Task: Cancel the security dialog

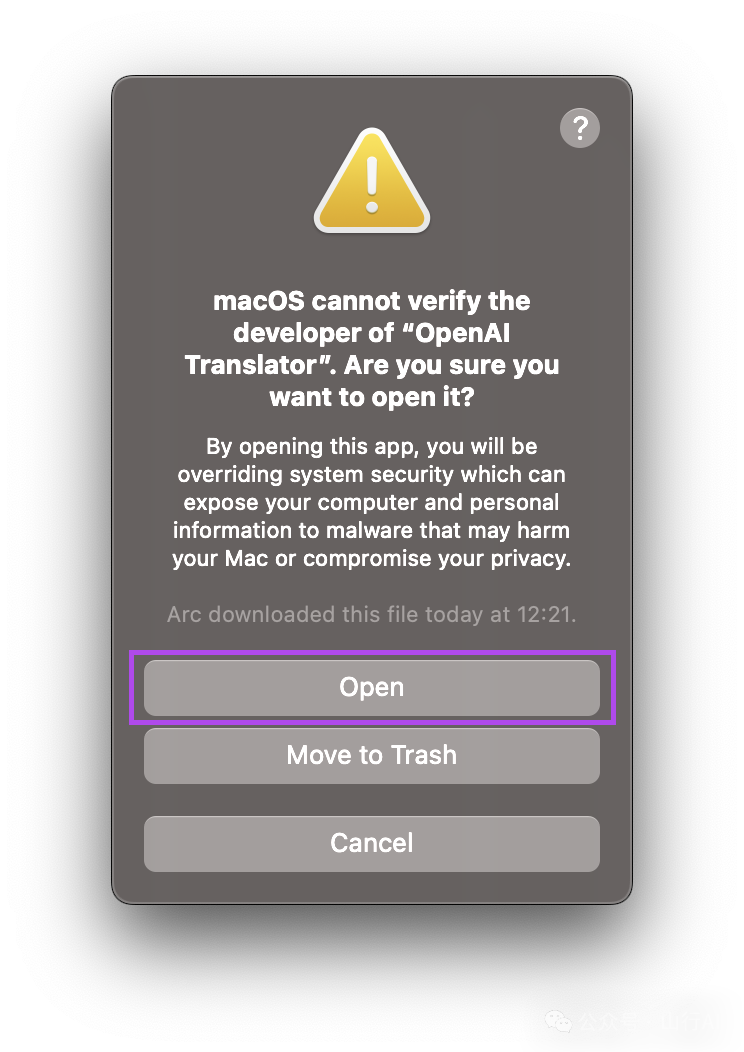Action: coord(372,843)
